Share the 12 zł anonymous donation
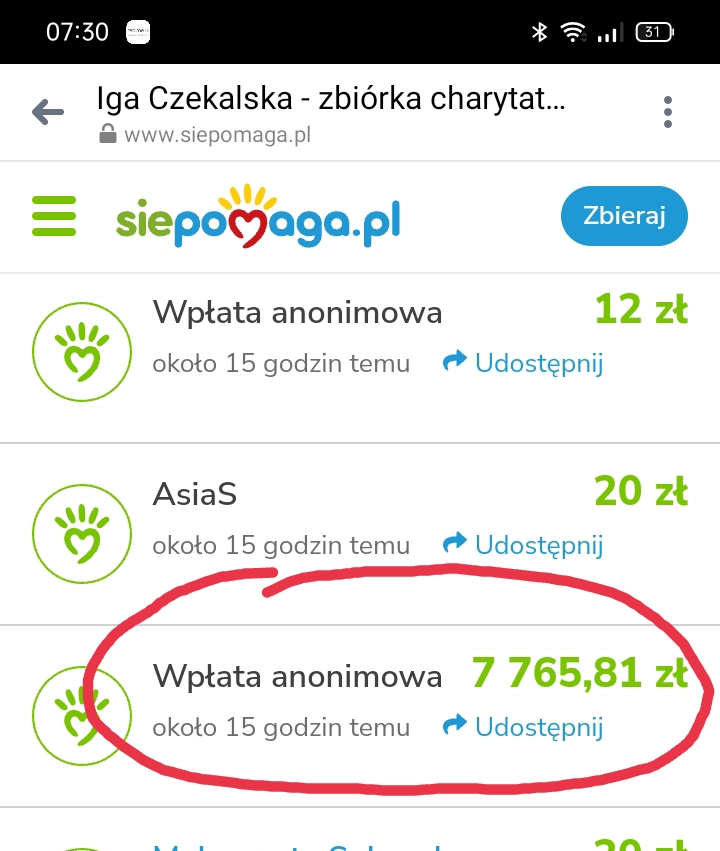The height and width of the screenshot is (851, 720). click(523, 363)
